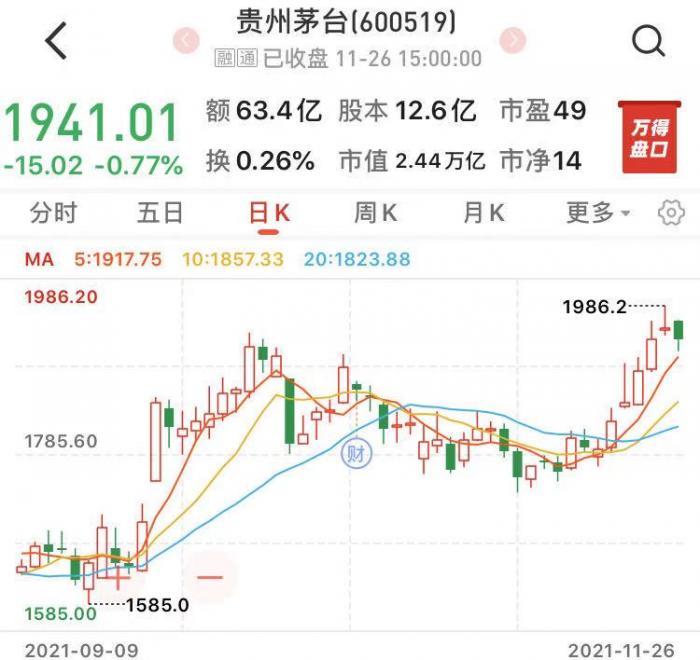700x660 pixels.
Task: Switch to the 周K chart tab
Action: coord(376,212)
